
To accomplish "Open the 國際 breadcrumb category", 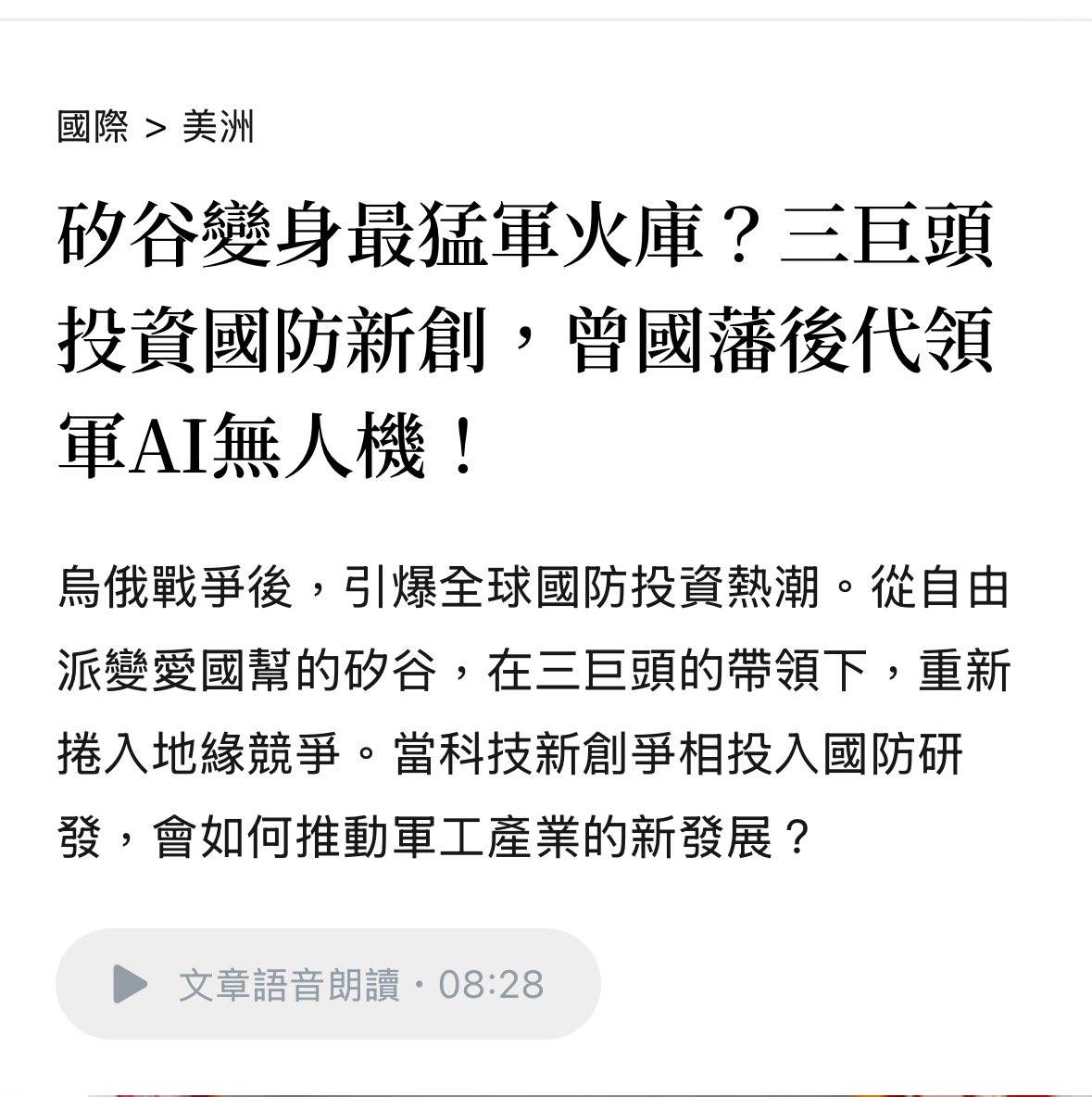I will pyautogui.click(x=93, y=127).
